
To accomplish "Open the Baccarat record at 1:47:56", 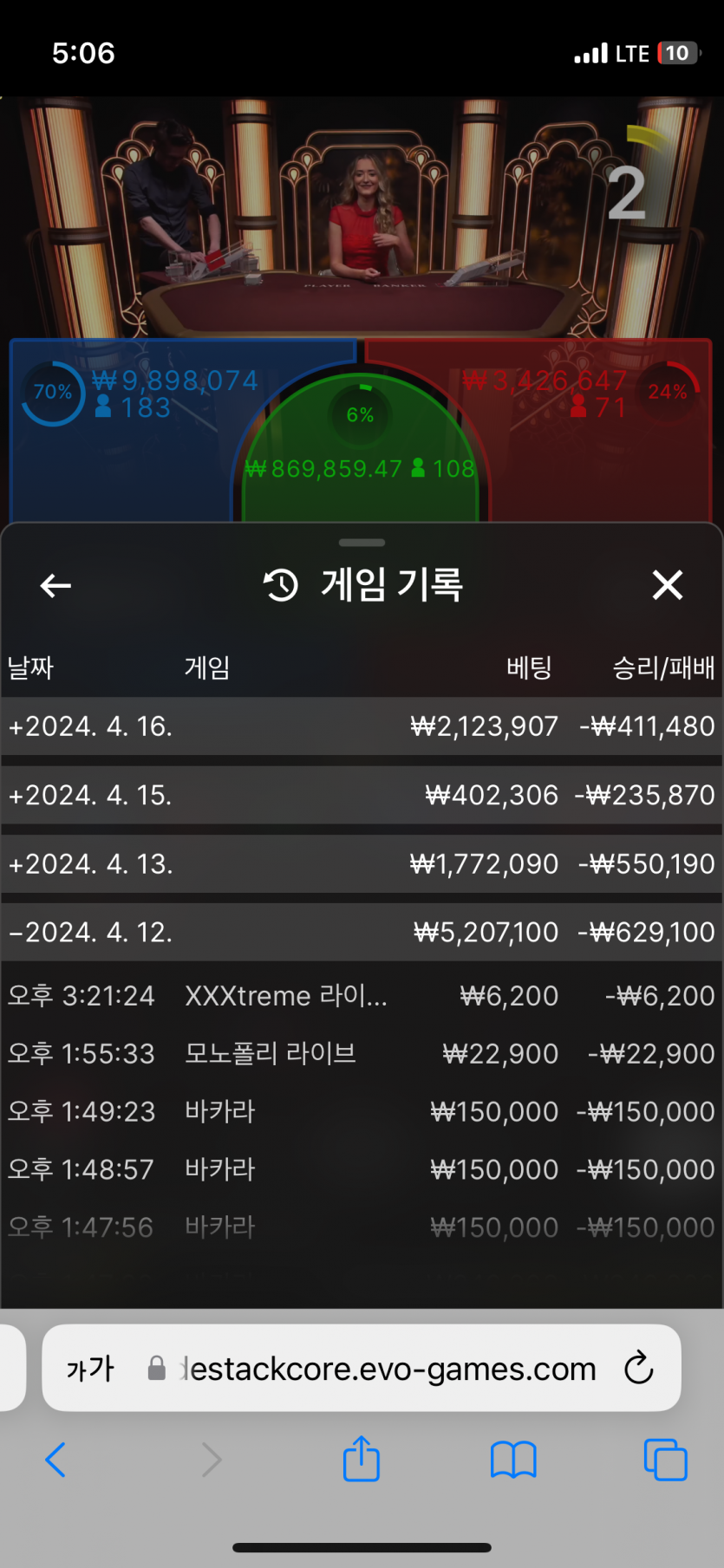I will 361,1227.
